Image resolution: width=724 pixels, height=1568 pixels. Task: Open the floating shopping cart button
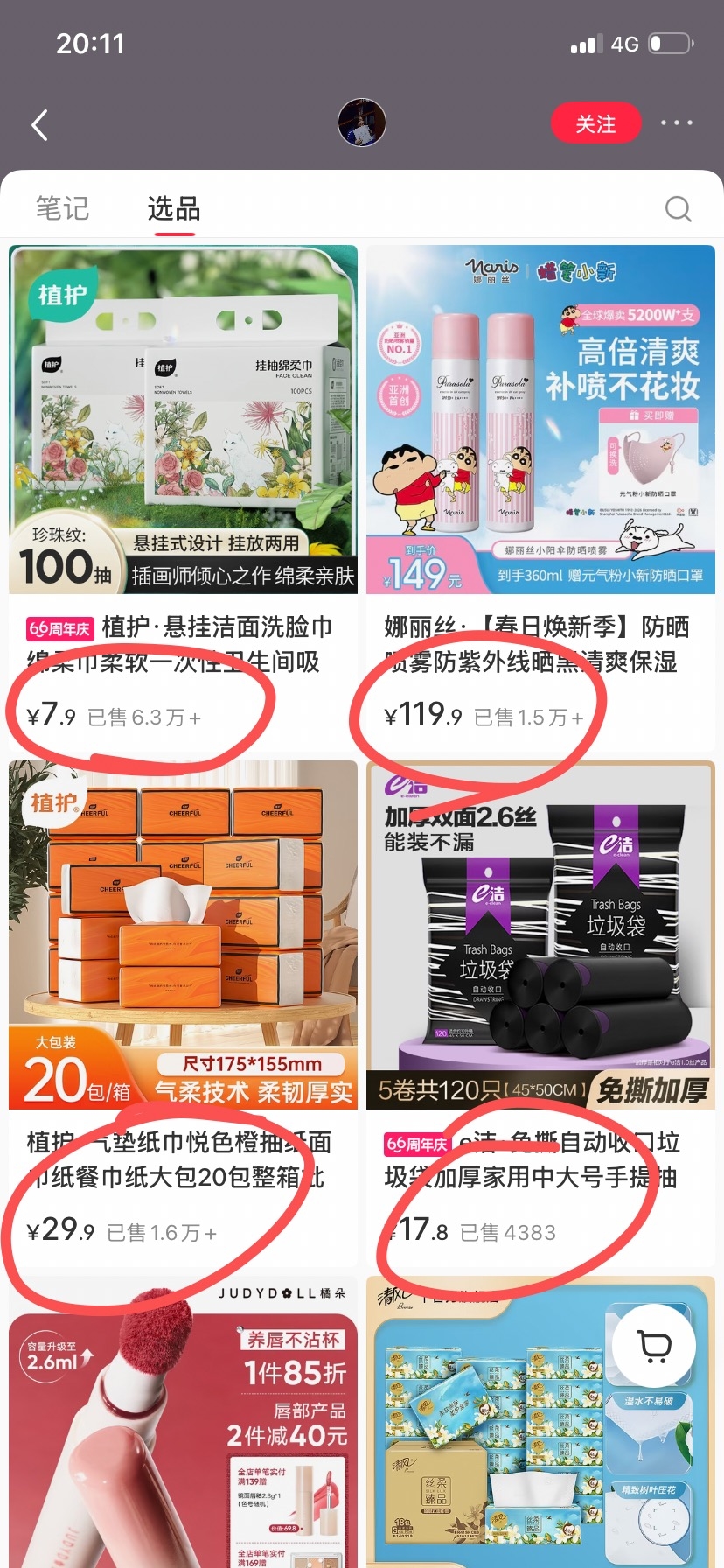(654, 1347)
